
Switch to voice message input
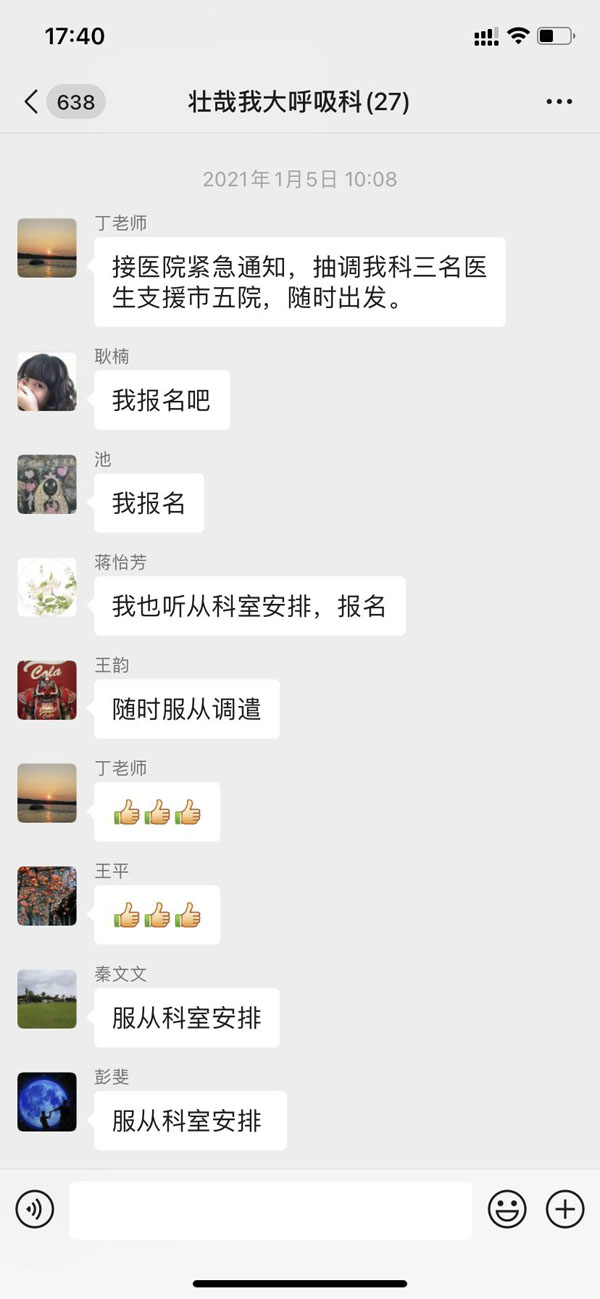35,1209
